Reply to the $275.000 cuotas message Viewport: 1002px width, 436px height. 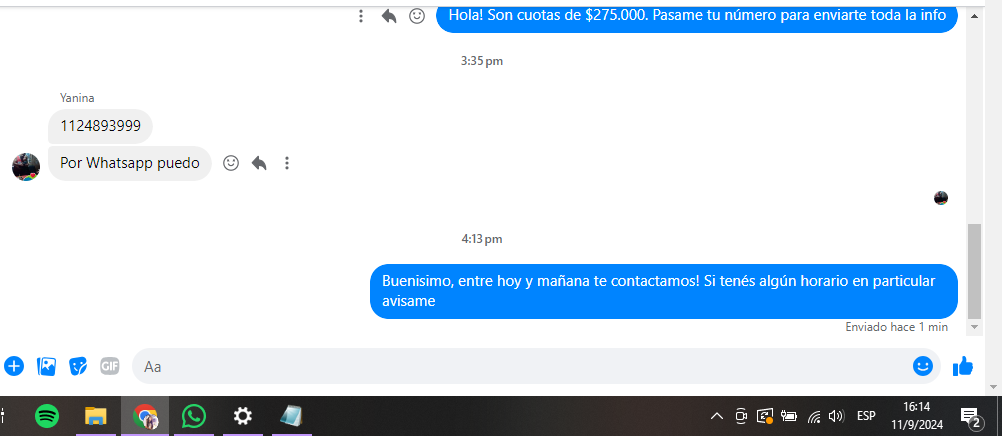389,16
